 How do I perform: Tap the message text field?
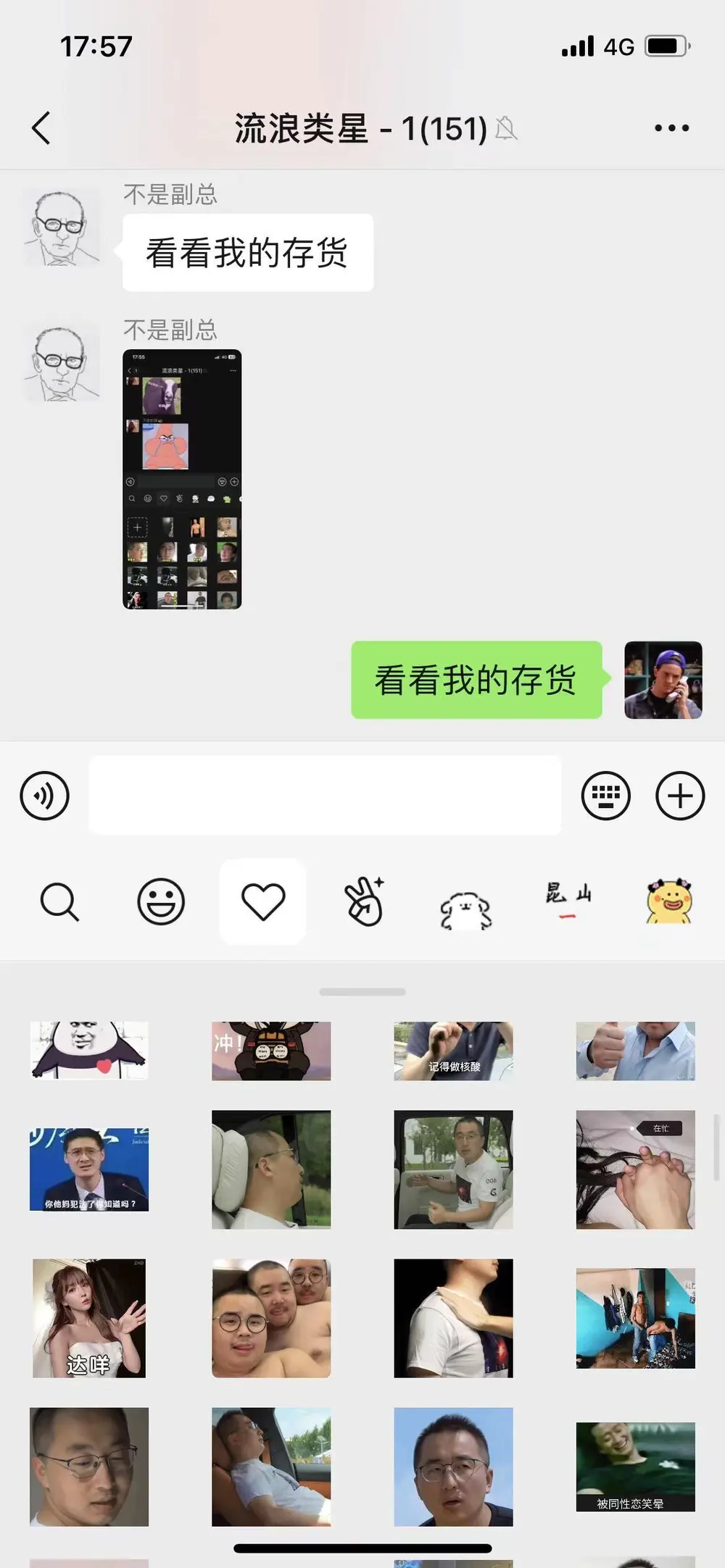[325, 796]
